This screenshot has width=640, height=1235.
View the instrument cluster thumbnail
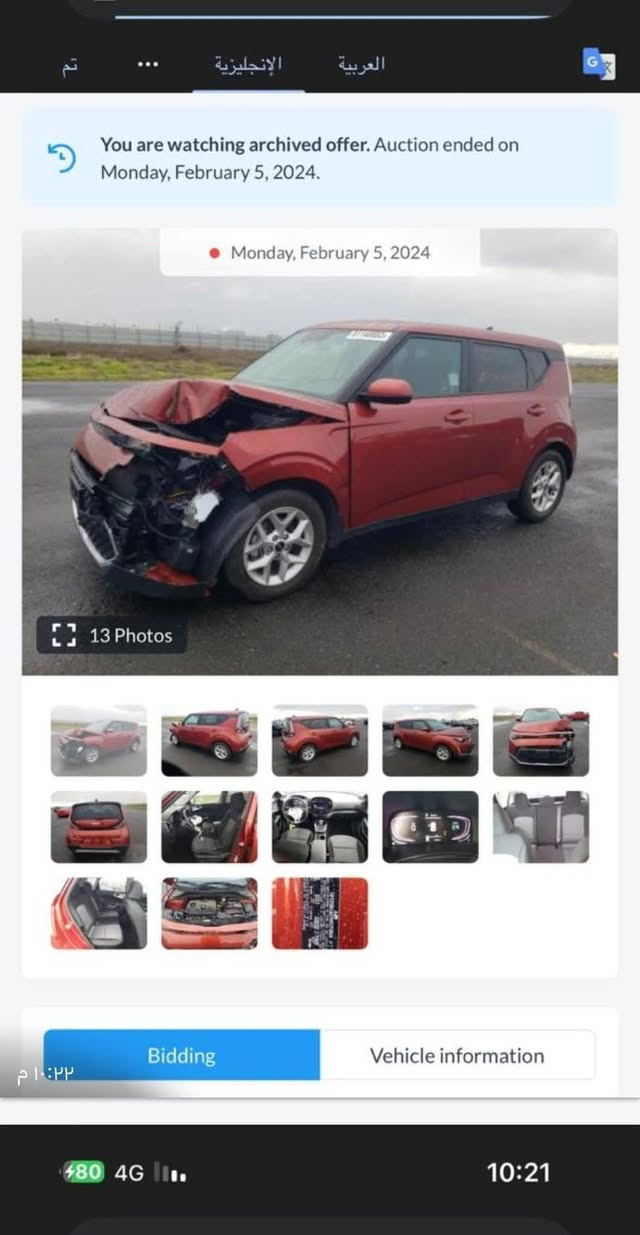[x=430, y=827]
